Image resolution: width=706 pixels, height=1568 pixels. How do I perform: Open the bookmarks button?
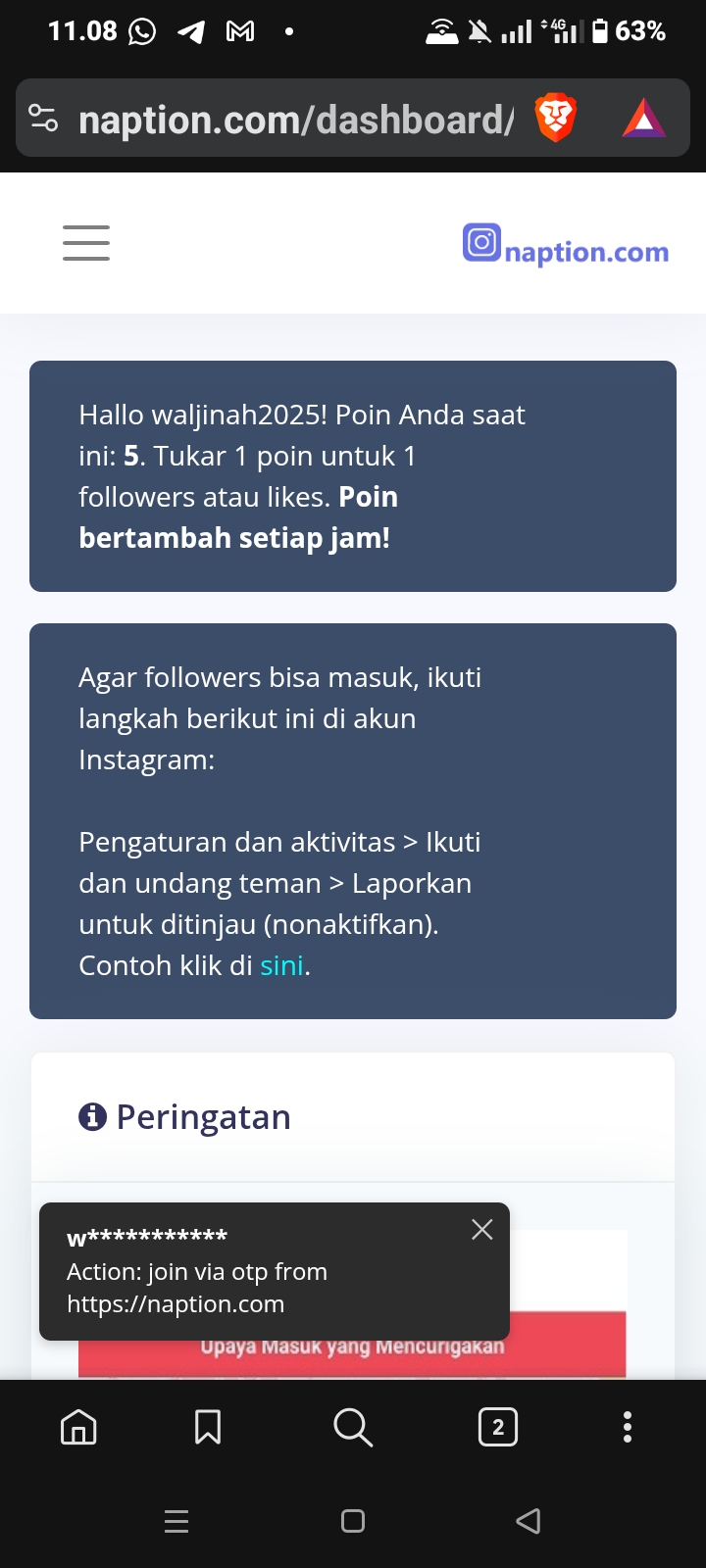208,1427
